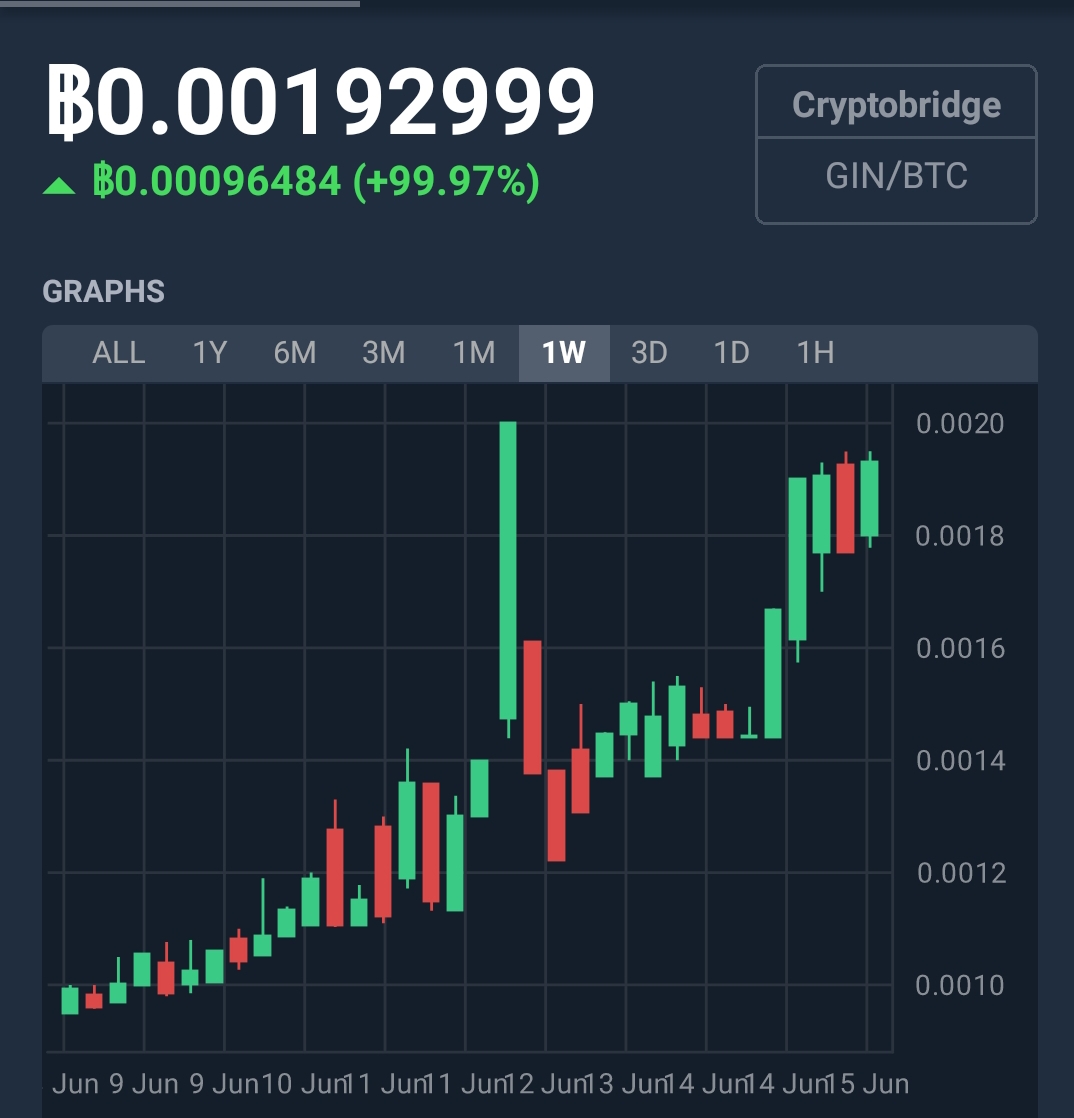Open the Cryptobridge exchange selector
The width and height of the screenshot is (1074, 1118).
coord(896,104)
